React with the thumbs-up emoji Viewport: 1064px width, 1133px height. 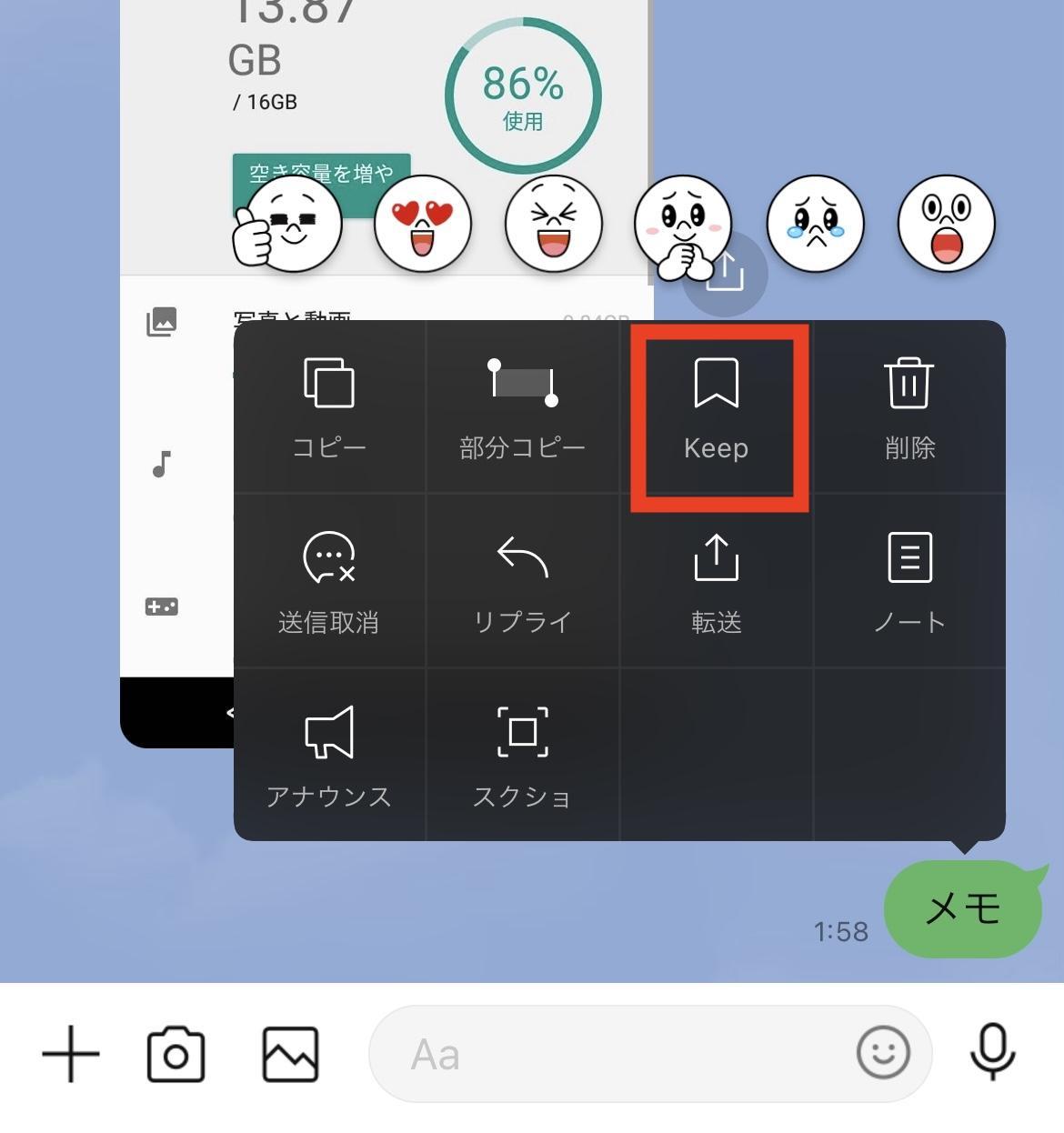point(291,225)
